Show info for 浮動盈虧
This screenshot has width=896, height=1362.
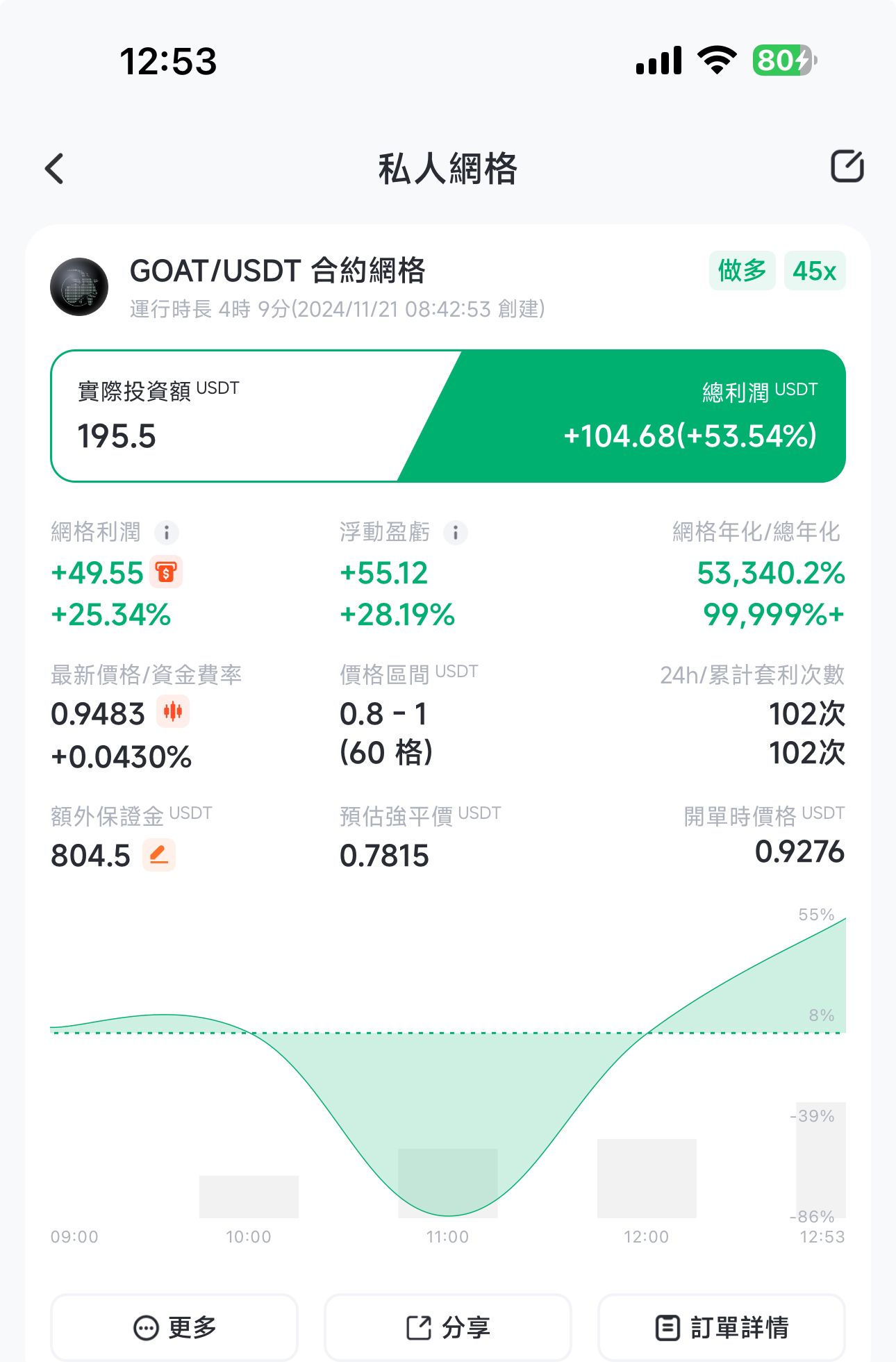(x=456, y=533)
